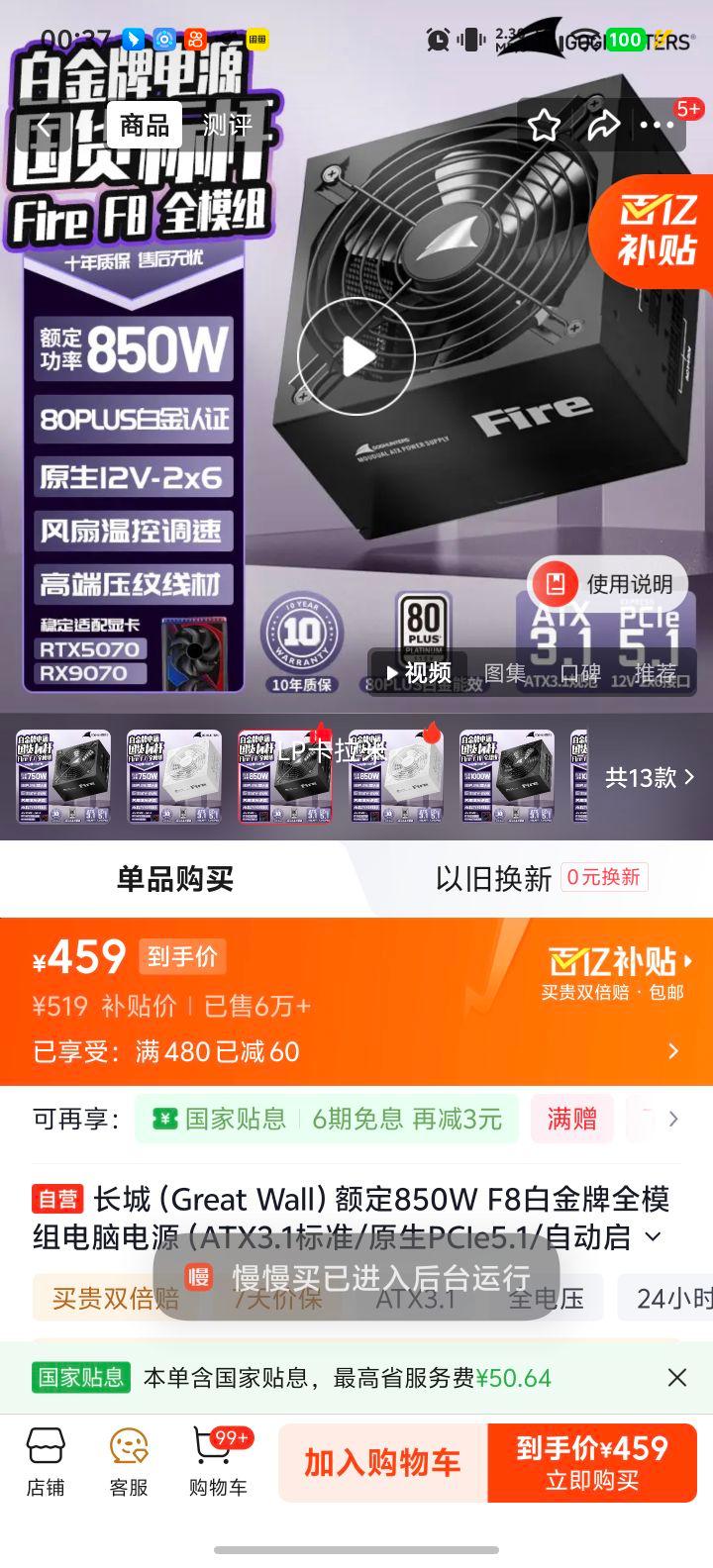Tap the star to favorite this product
This screenshot has width=713, height=1568.
pyautogui.click(x=543, y=124)
